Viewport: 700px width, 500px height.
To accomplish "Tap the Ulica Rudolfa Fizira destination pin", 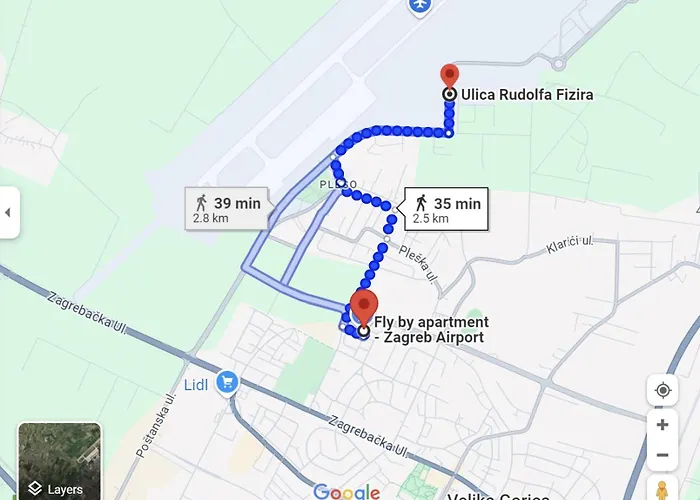I will coord(450,76).
